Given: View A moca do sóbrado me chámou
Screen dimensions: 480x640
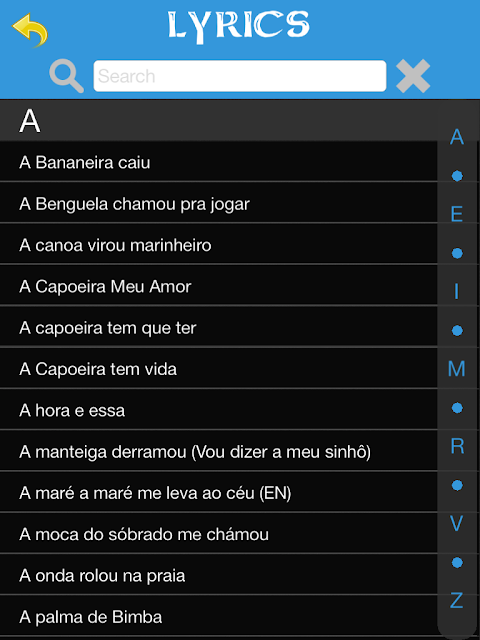Looking at the screenshot, I should click(218, 534).
